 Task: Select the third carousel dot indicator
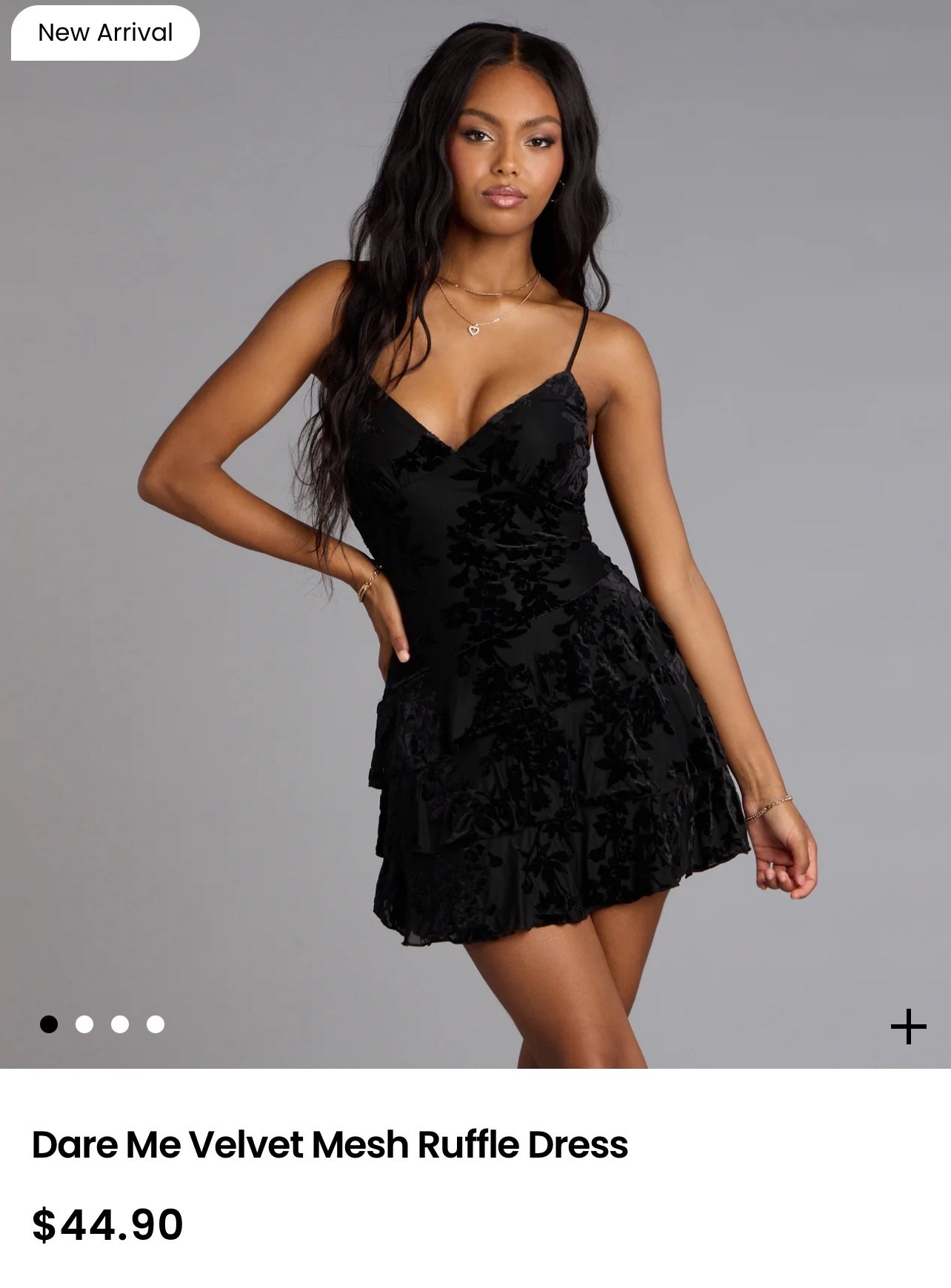click(119, 1026)
